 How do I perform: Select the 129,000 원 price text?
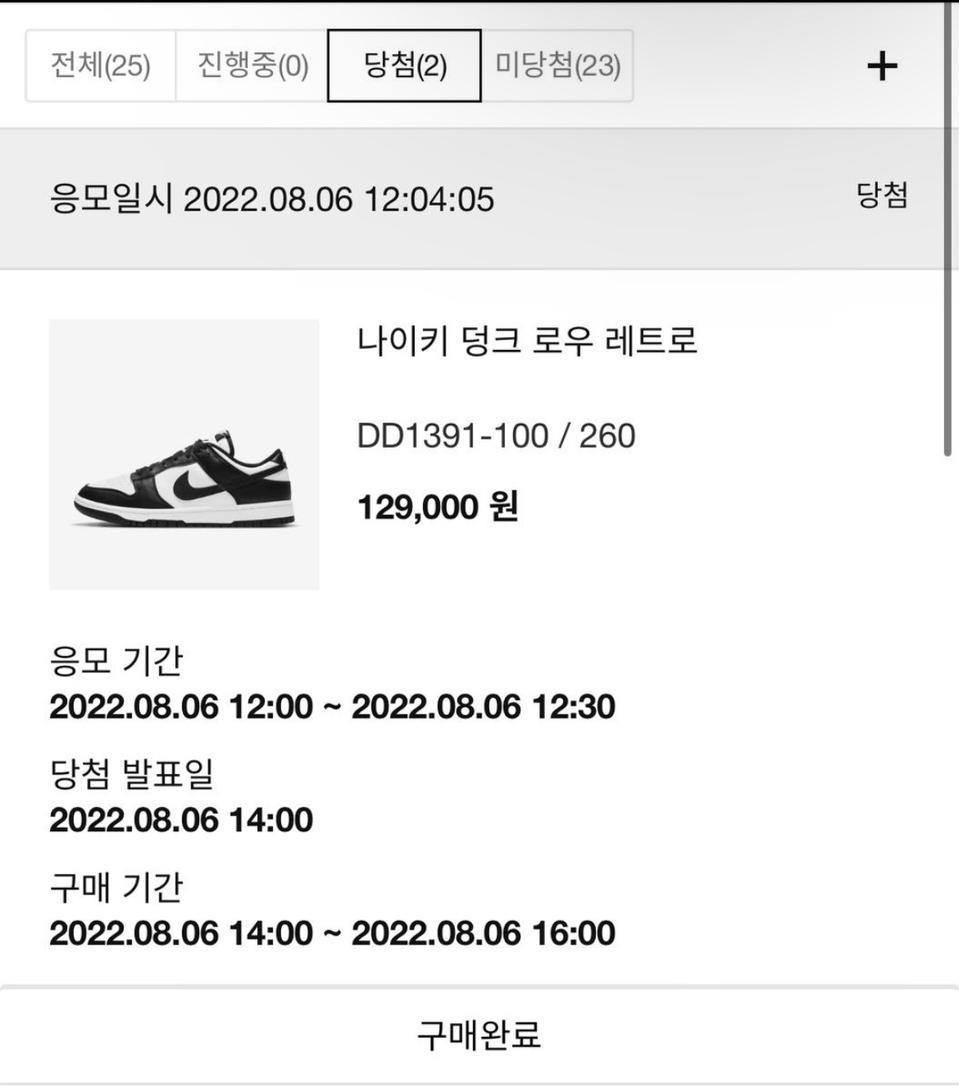click(x=438, y=507)
